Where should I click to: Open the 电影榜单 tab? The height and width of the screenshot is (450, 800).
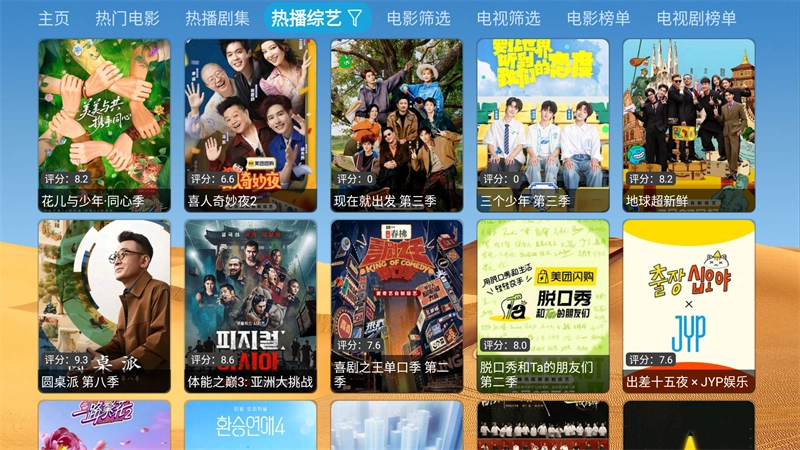click(598, 18)
